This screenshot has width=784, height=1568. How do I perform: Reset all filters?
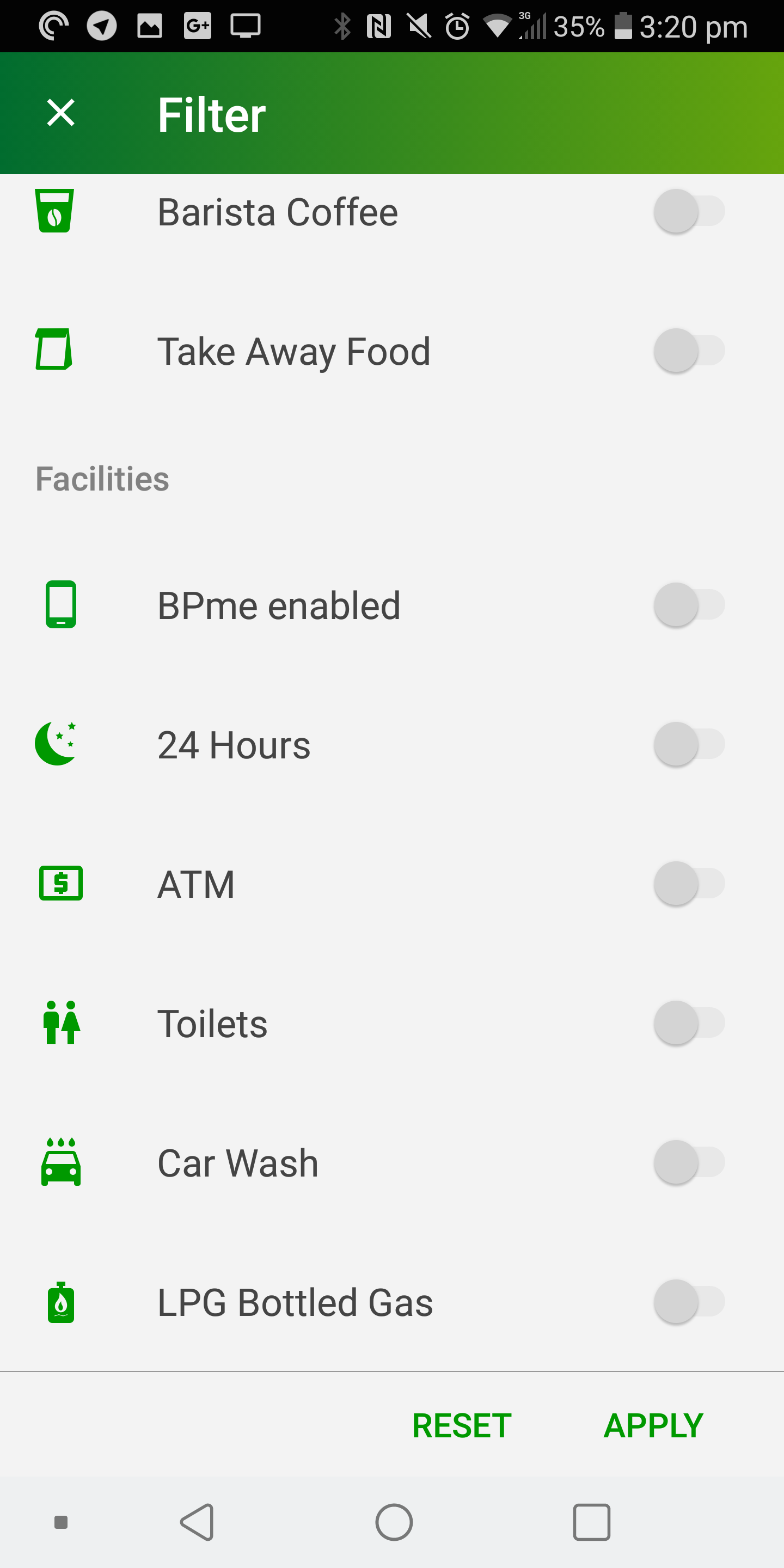click(x=461, y=1425)
